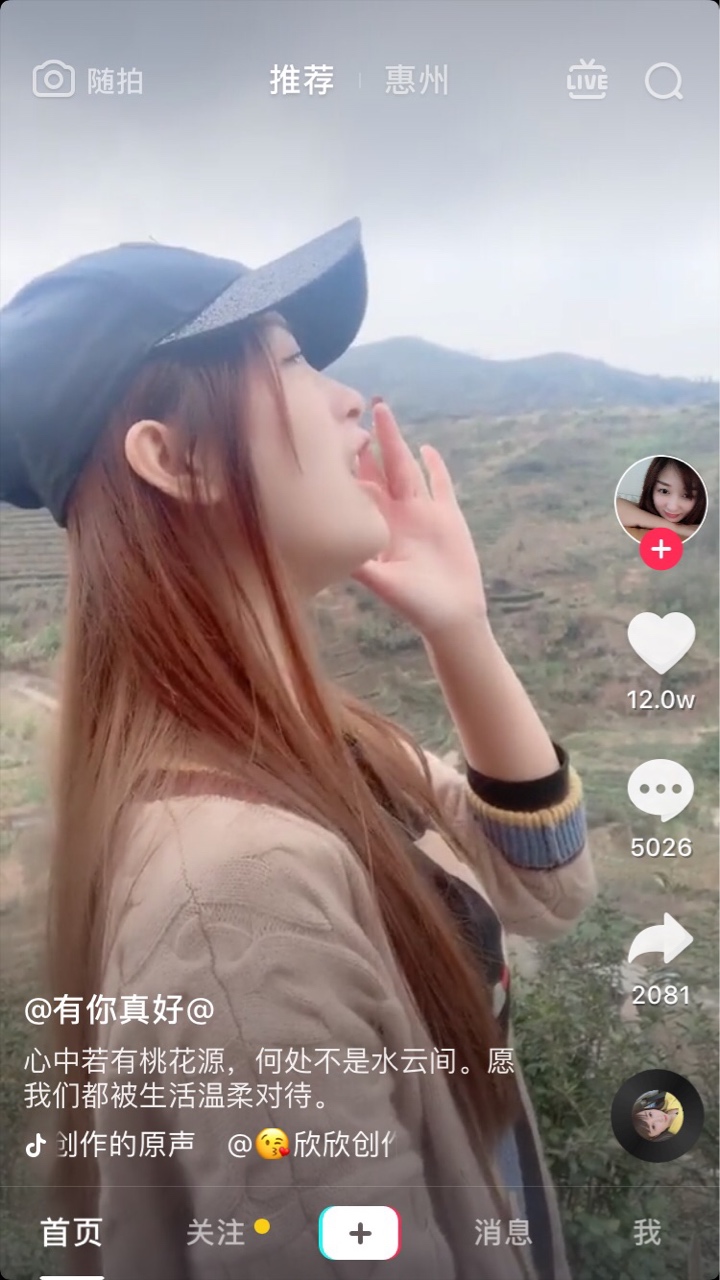Switch to the 惠州 local tab

[416, 81]
